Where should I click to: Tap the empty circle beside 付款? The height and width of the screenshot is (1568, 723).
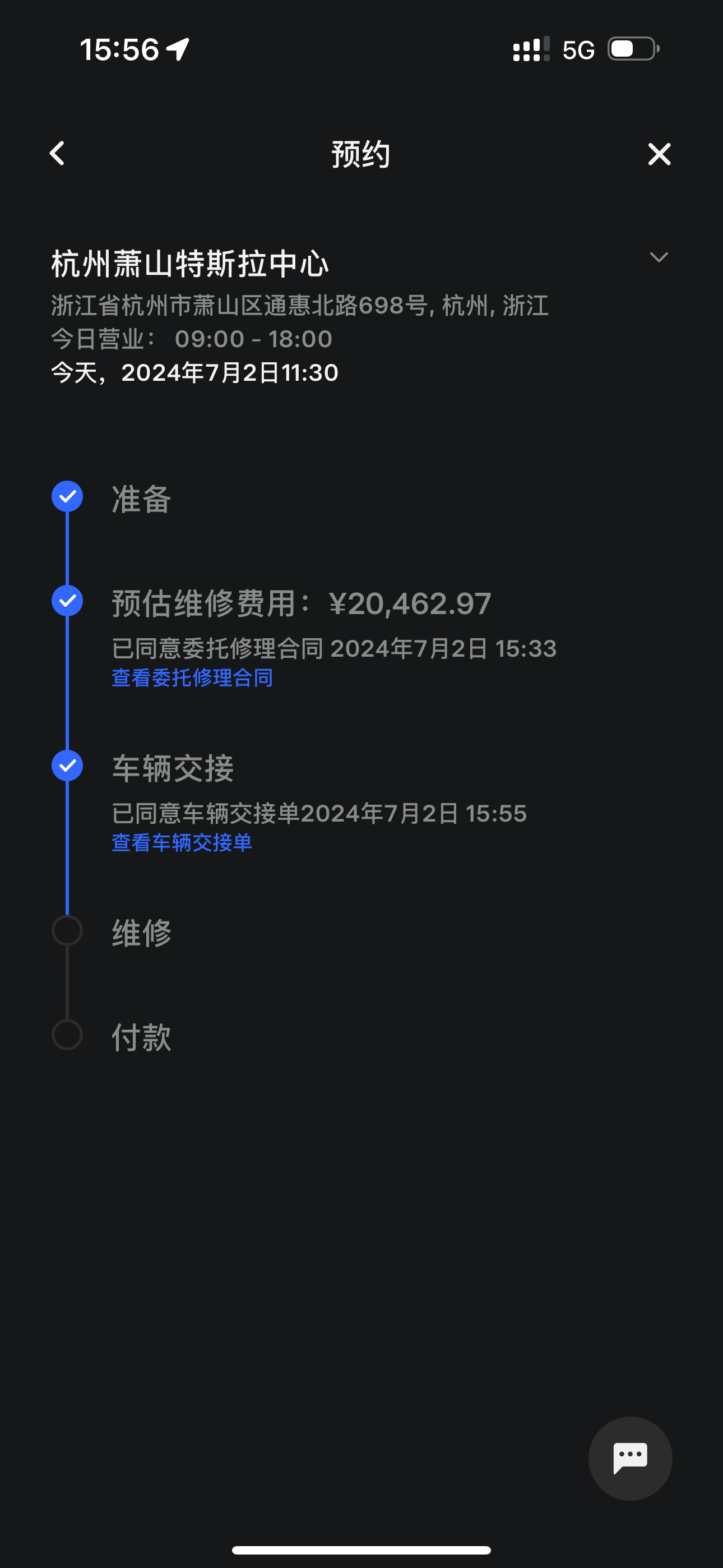pos(68,1036)
